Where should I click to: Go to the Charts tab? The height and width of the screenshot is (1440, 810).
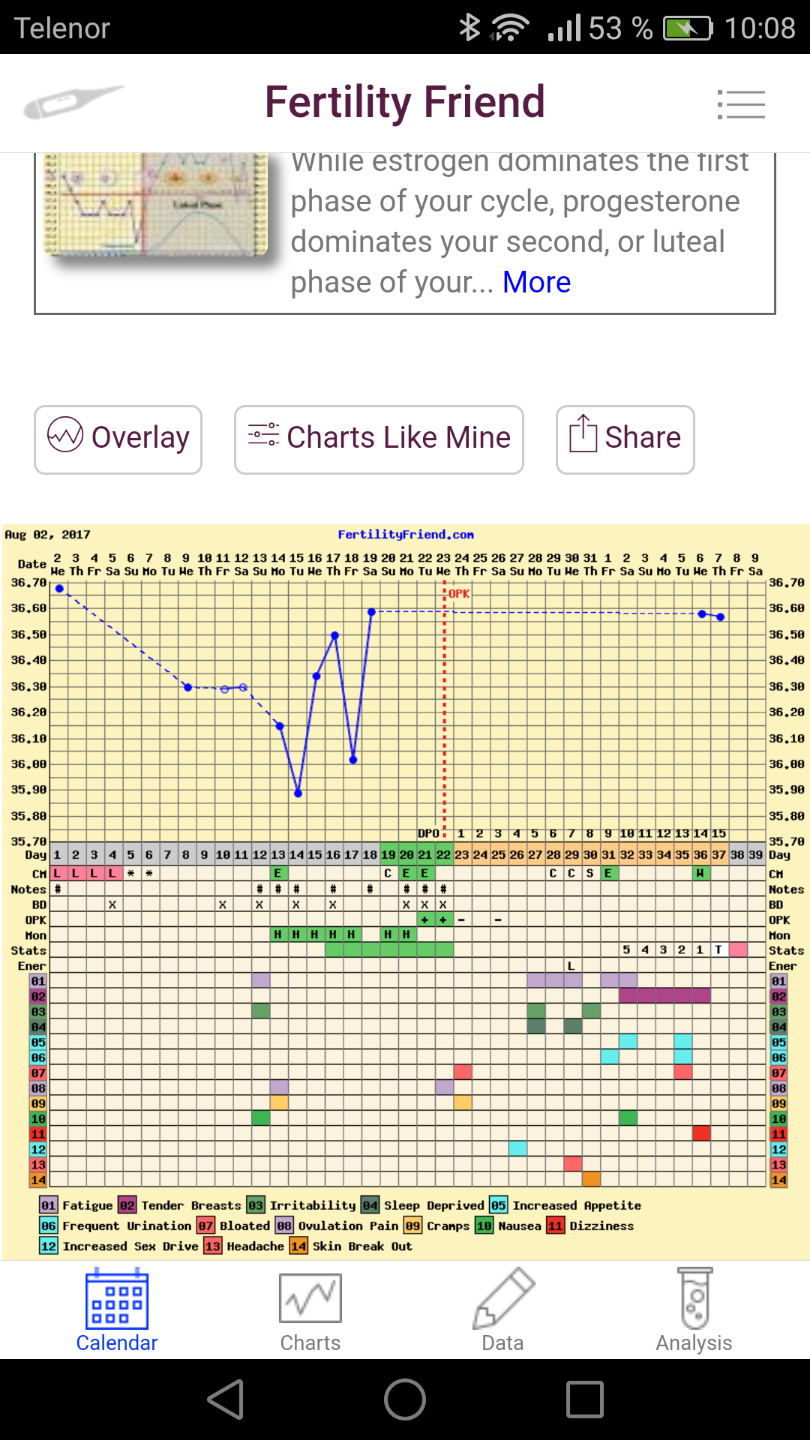point(310,1310)
